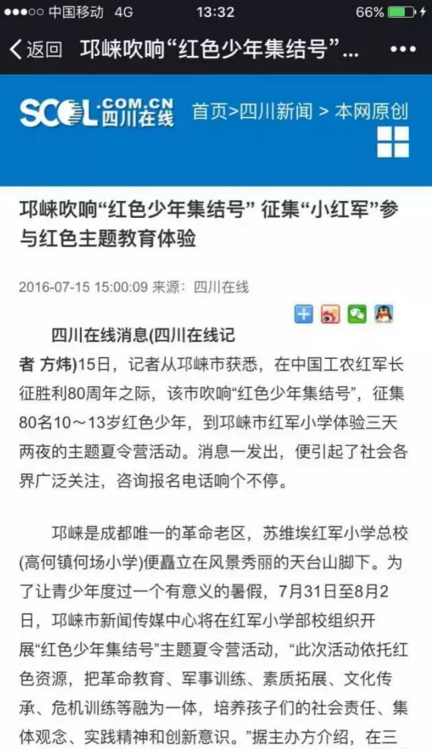Tap the blue plus share icon
The width and height of the screenshot is (432, 749).
click(x=303, y=314)
